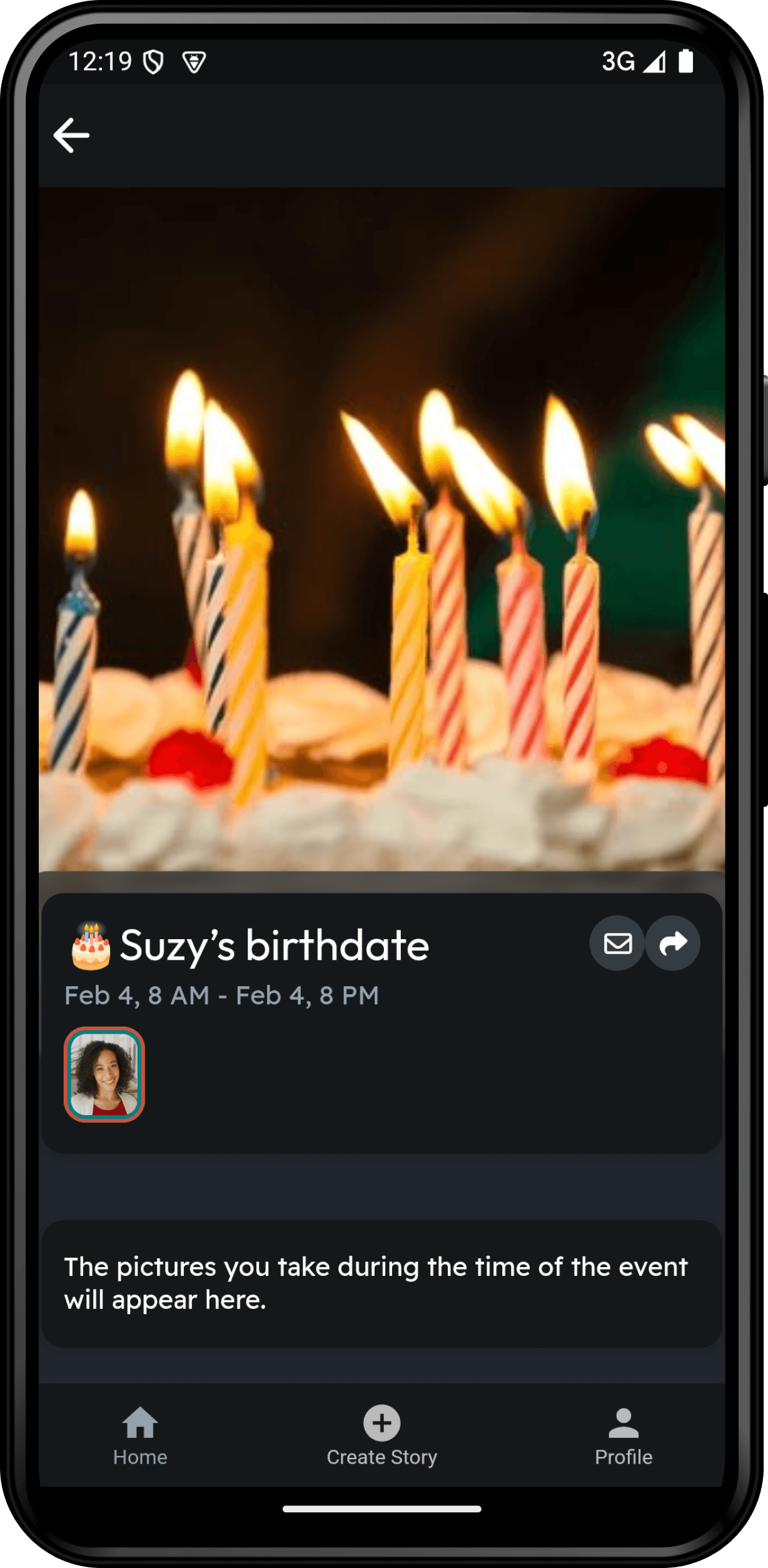Open the Create Story tab

click(x=381, y=1436)
